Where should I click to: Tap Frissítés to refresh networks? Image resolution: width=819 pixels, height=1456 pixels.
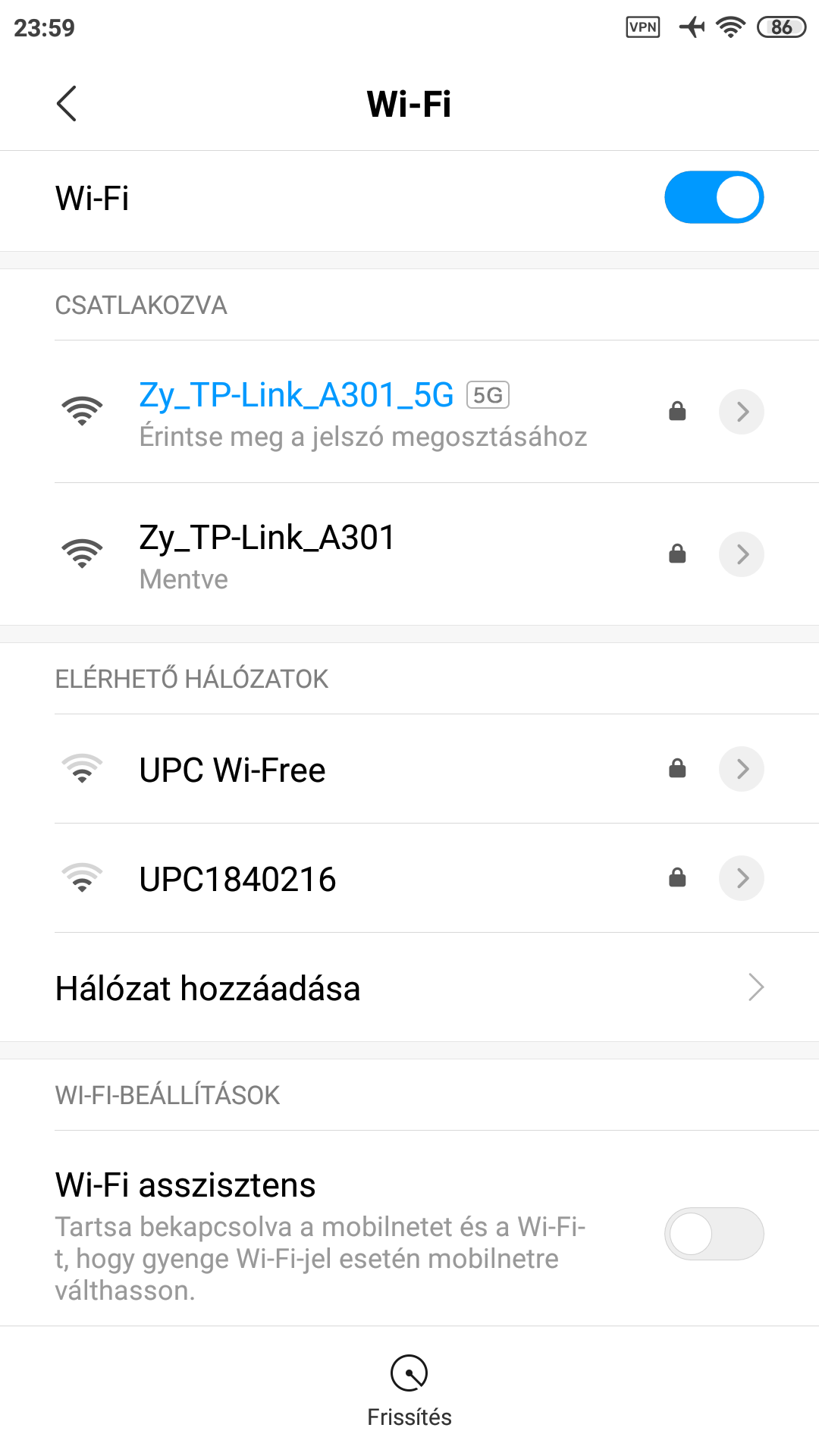click(409, 1390)
